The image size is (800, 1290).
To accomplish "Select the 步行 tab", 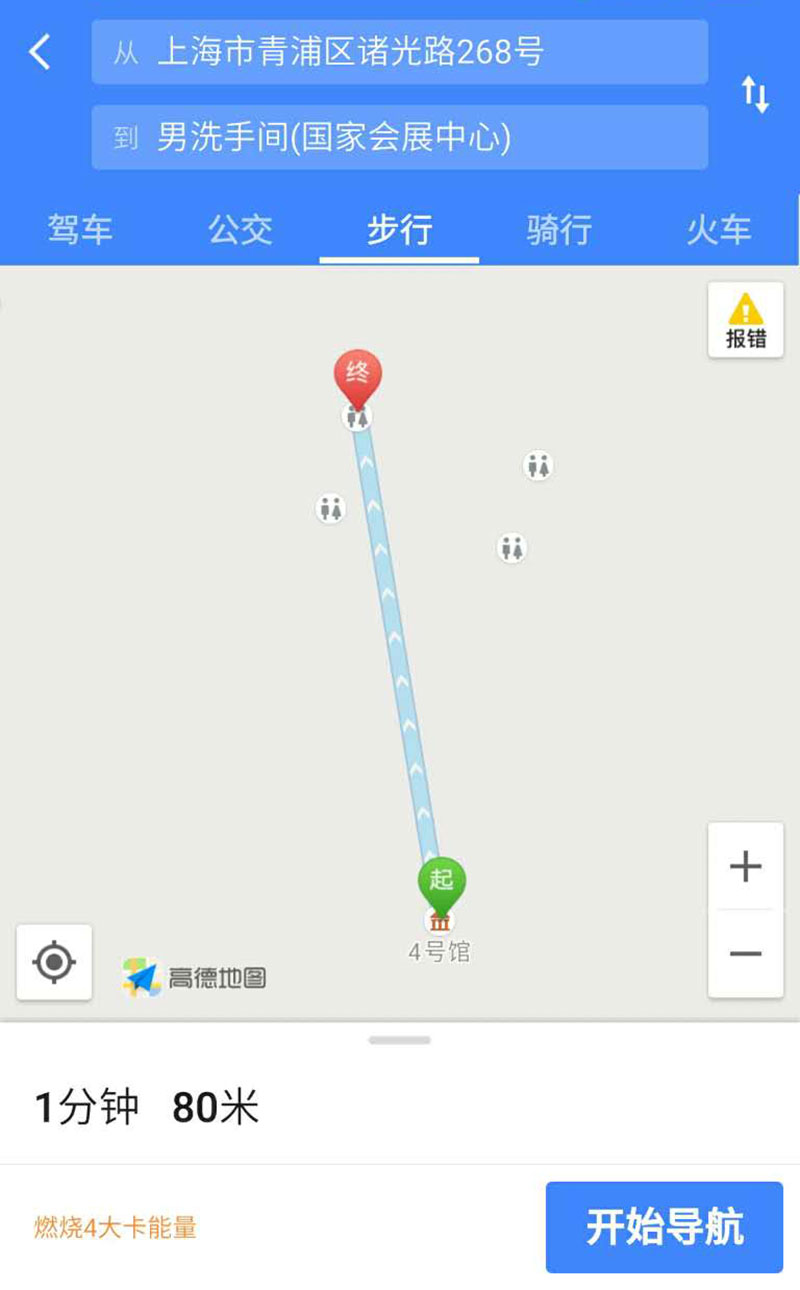I will pos(399,230).
